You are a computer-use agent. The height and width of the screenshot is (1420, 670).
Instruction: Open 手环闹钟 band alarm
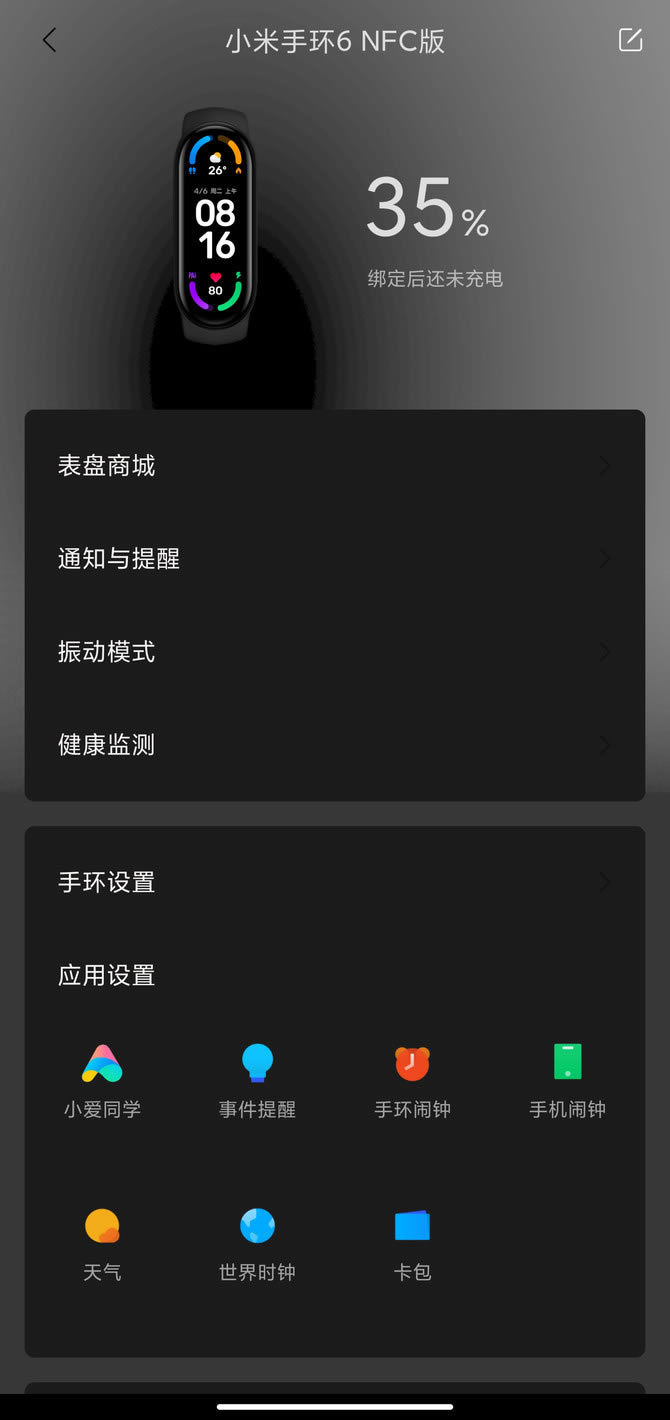412,1080
